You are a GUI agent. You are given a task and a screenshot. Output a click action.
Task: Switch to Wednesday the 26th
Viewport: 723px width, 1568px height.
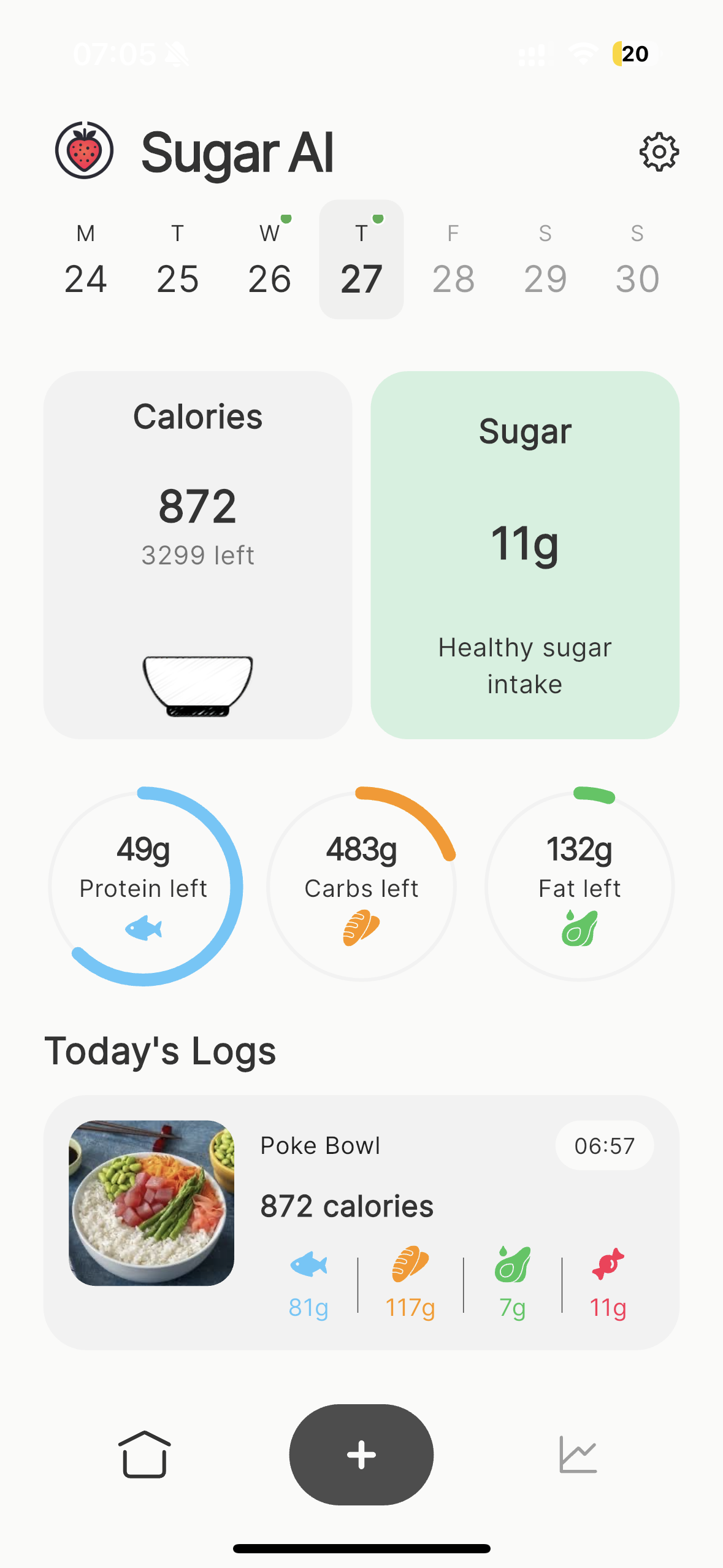point(269,259)
